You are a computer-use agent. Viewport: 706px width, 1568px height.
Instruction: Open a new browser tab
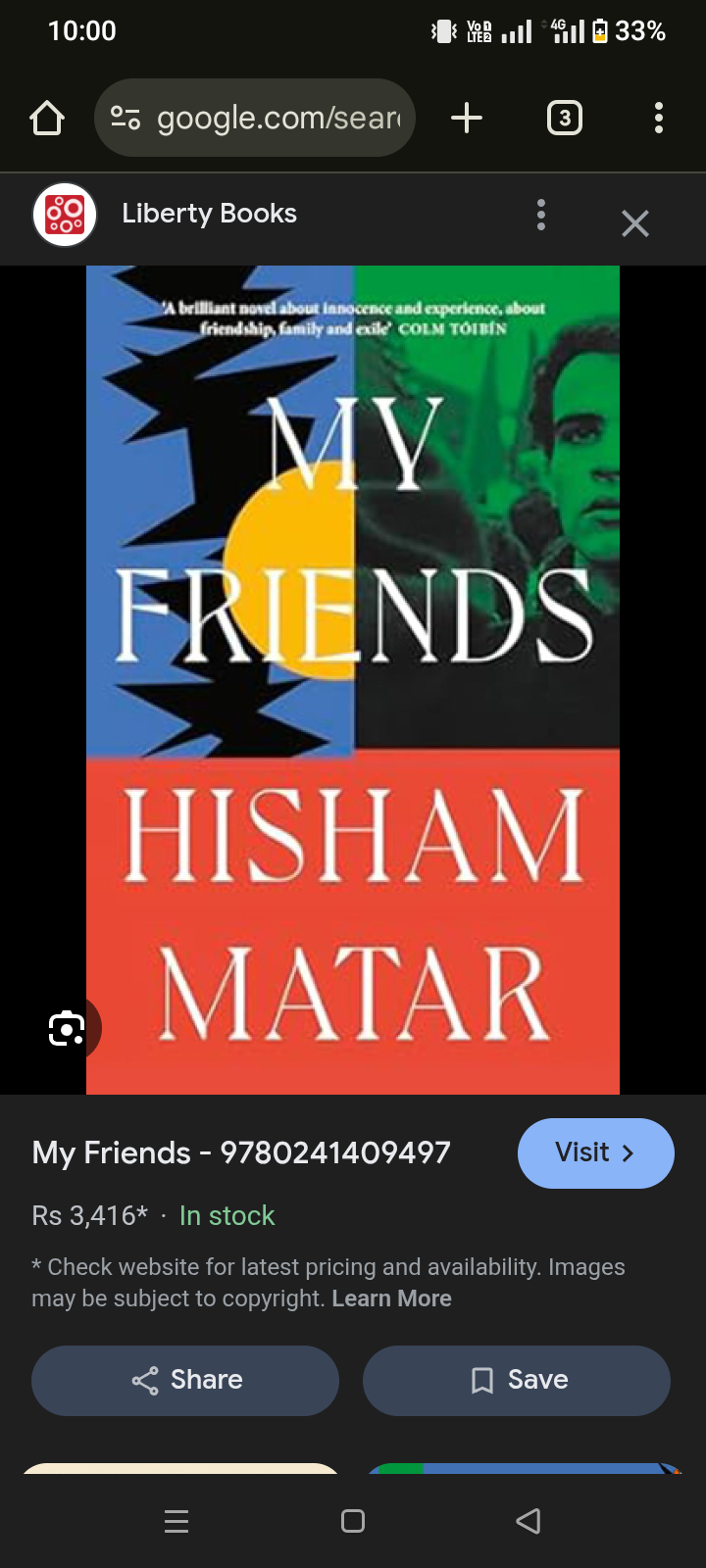[x=467, y=118]
